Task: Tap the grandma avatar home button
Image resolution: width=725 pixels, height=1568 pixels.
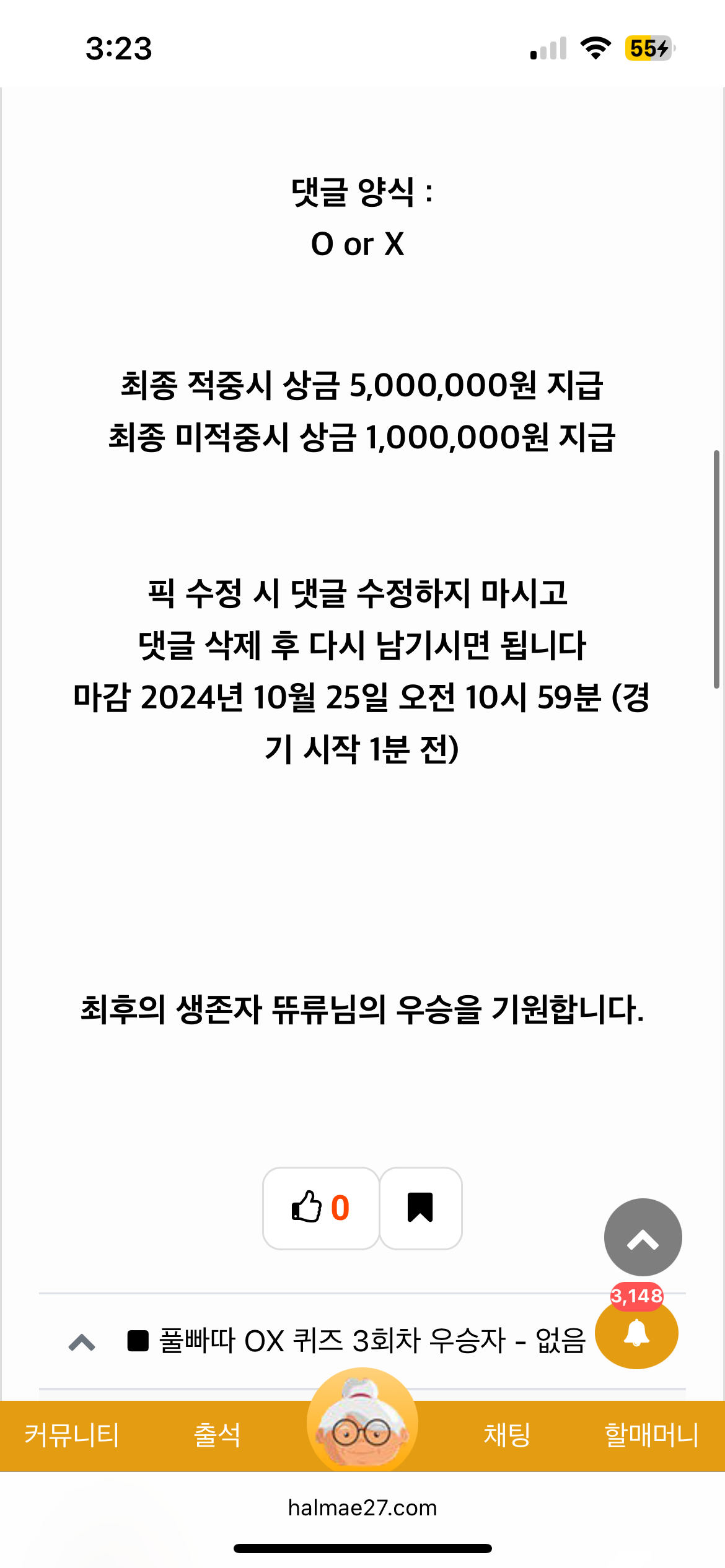Action: click(362, 1424)
